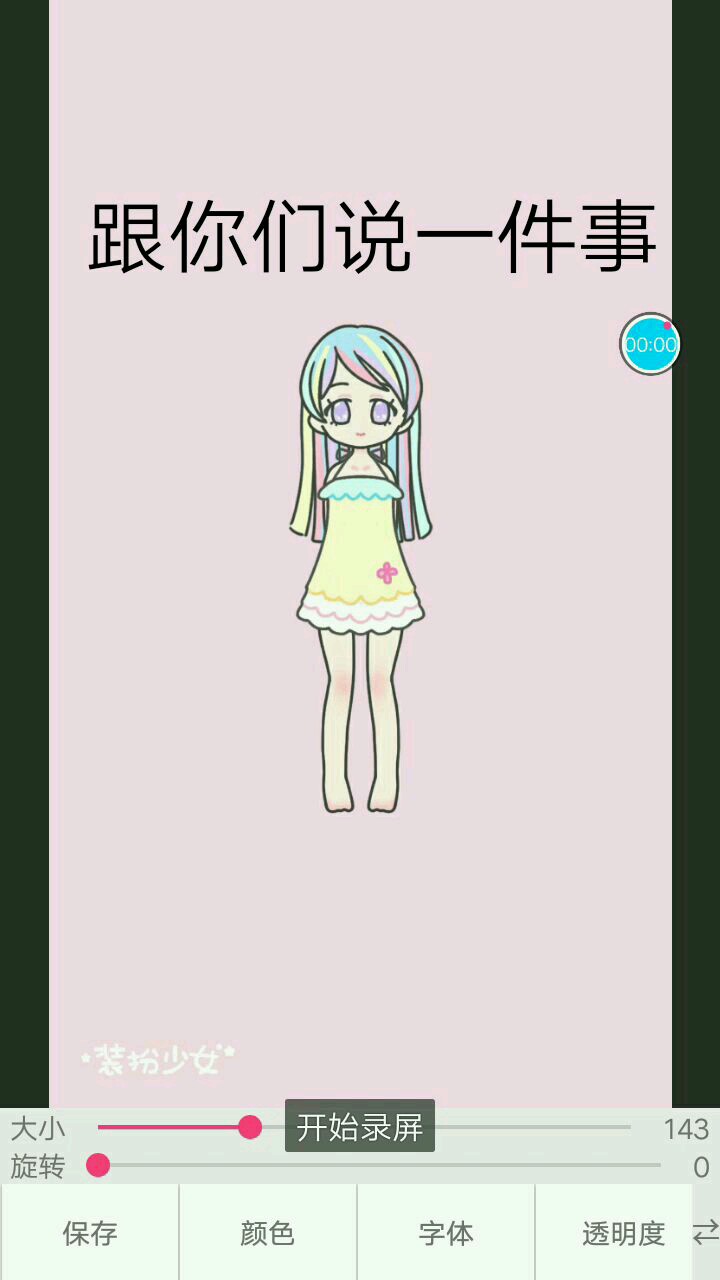Tap the swap arrows icon beside 透明度

pos(705,1232)
